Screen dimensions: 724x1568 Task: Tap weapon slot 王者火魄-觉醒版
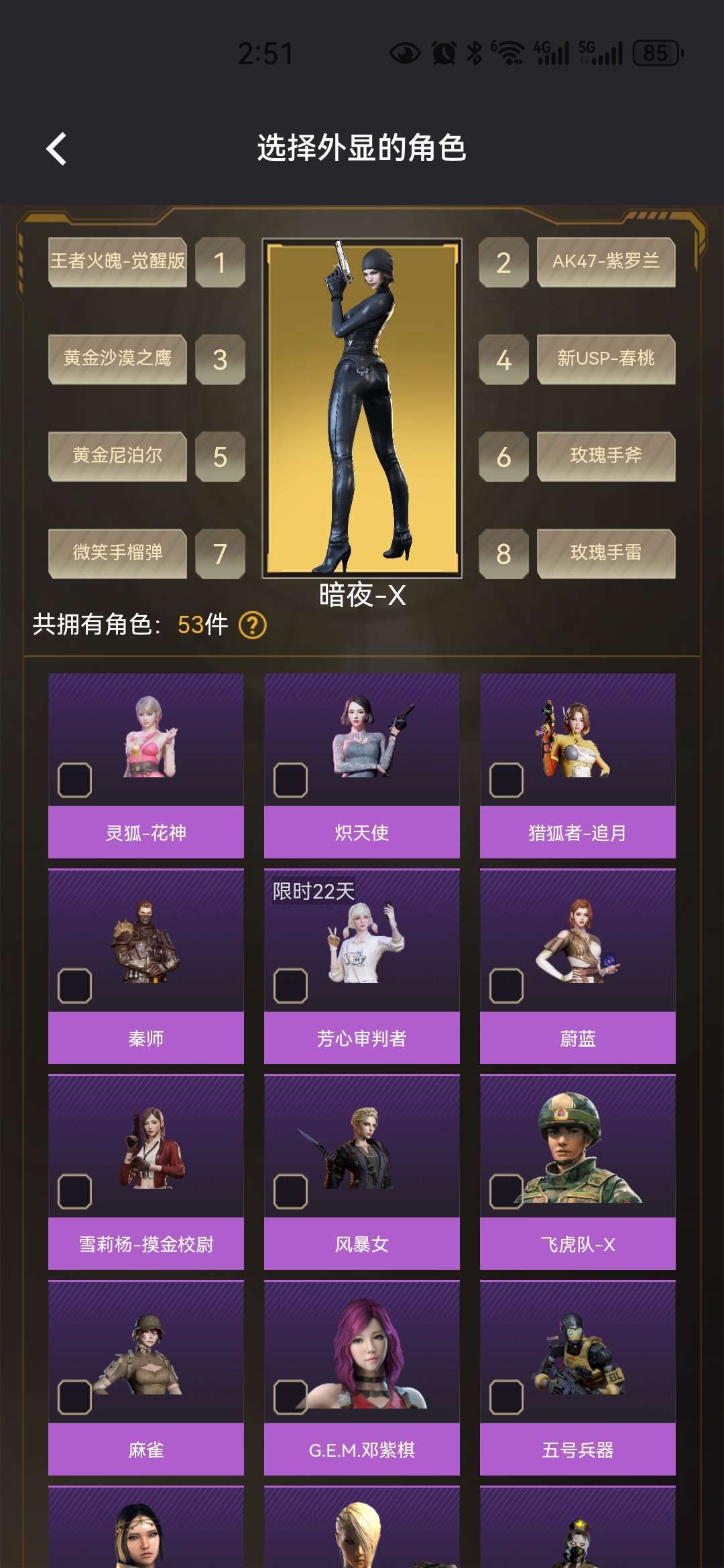(x=118, y=262)
